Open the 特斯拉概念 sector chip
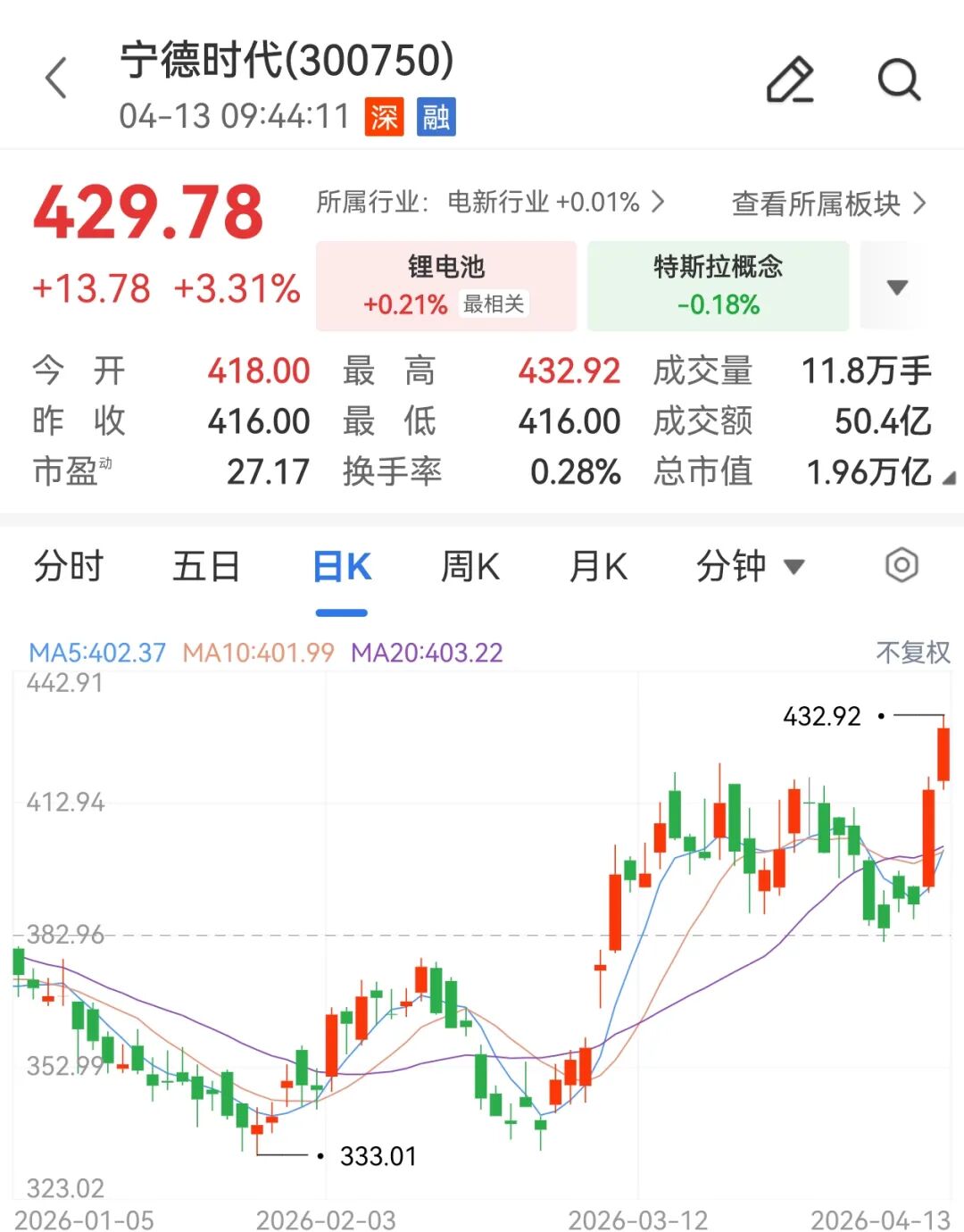 click(x=718, y=286)
